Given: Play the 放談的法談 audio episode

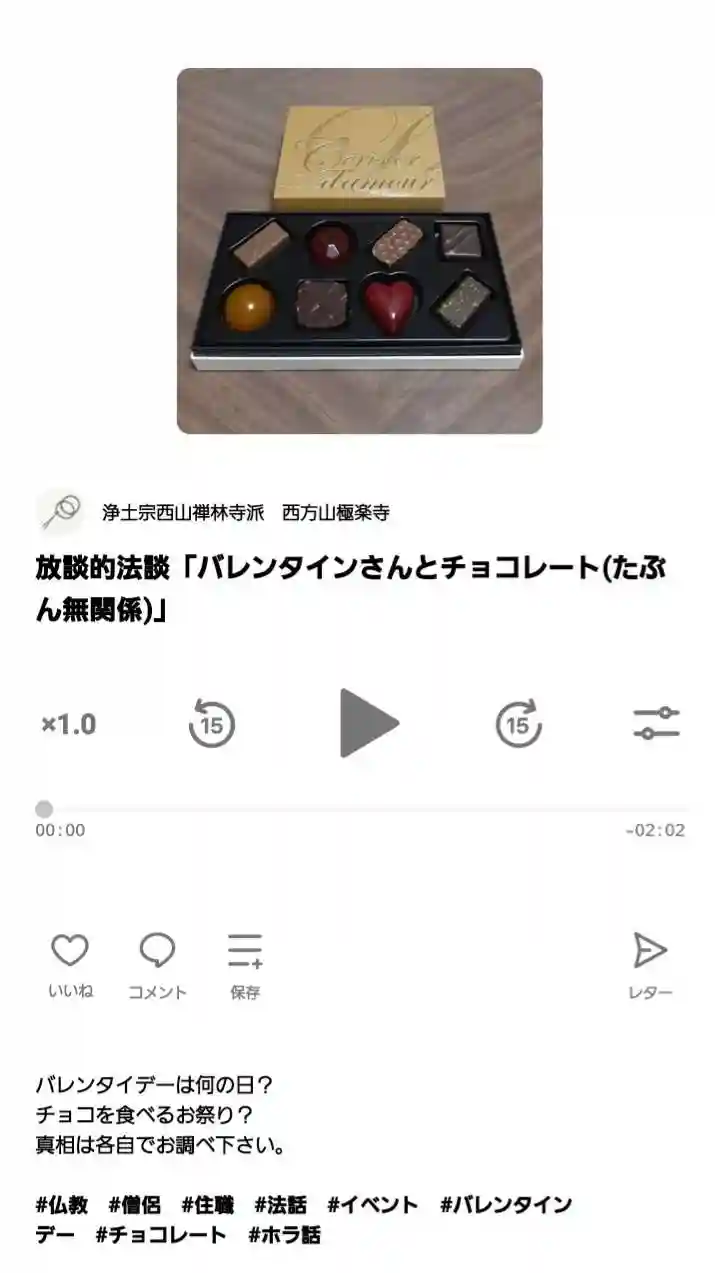Looking at the screenshot, I should (367, 723).
